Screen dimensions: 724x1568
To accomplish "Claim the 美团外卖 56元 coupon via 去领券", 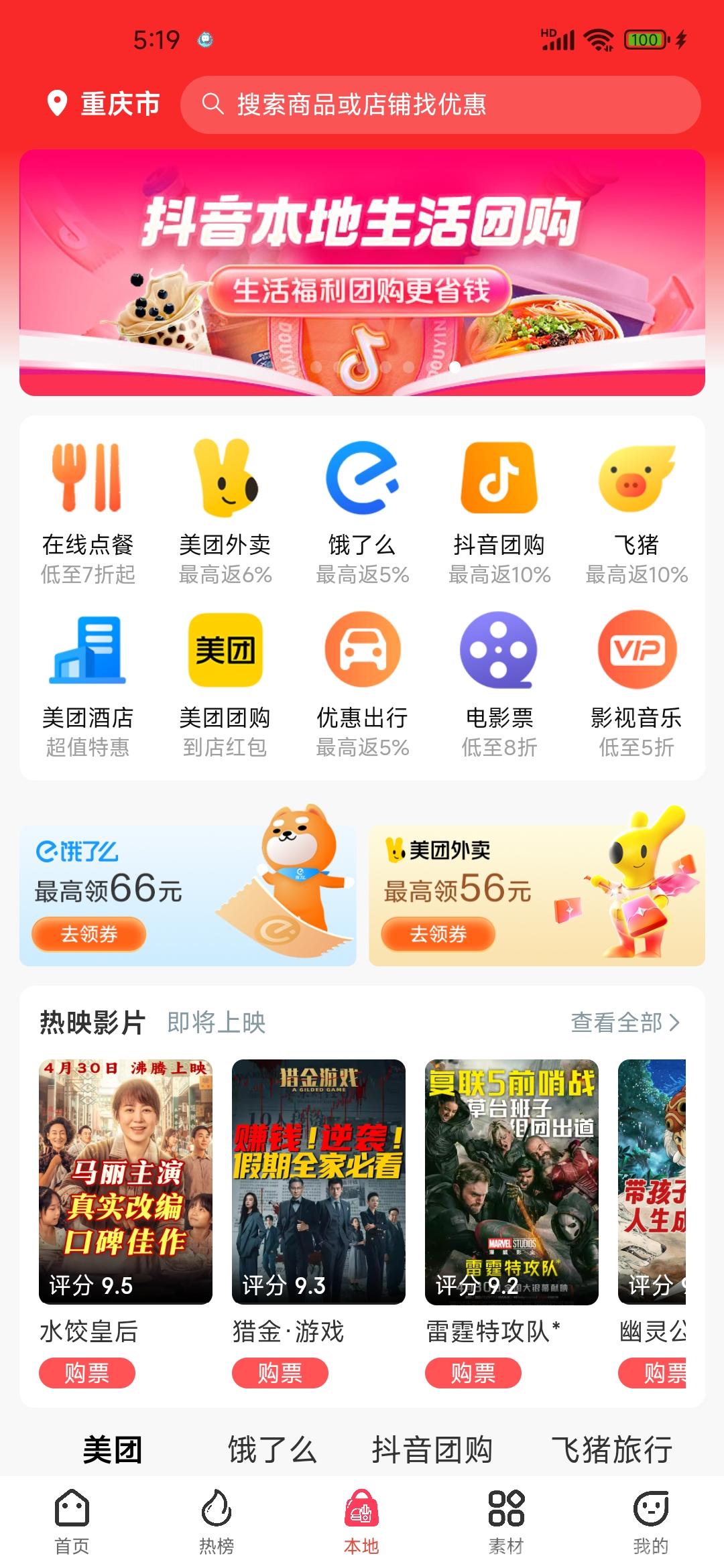I will point(438,934).
